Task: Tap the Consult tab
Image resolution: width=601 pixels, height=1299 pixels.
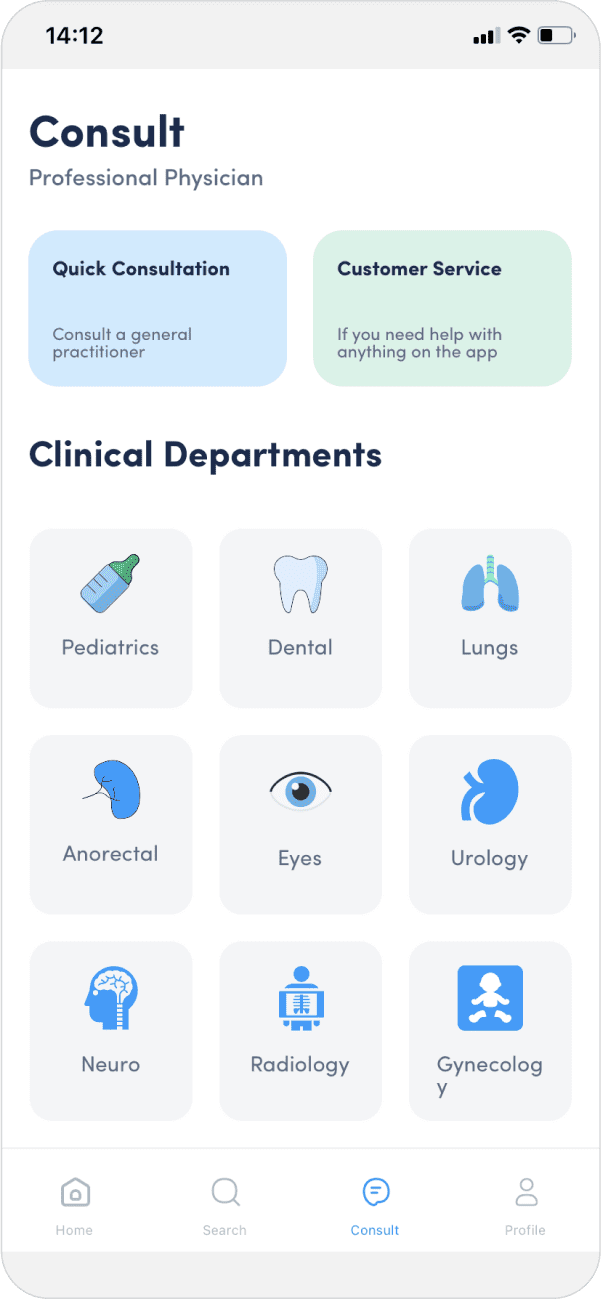Action: [x=375, y=1203]
